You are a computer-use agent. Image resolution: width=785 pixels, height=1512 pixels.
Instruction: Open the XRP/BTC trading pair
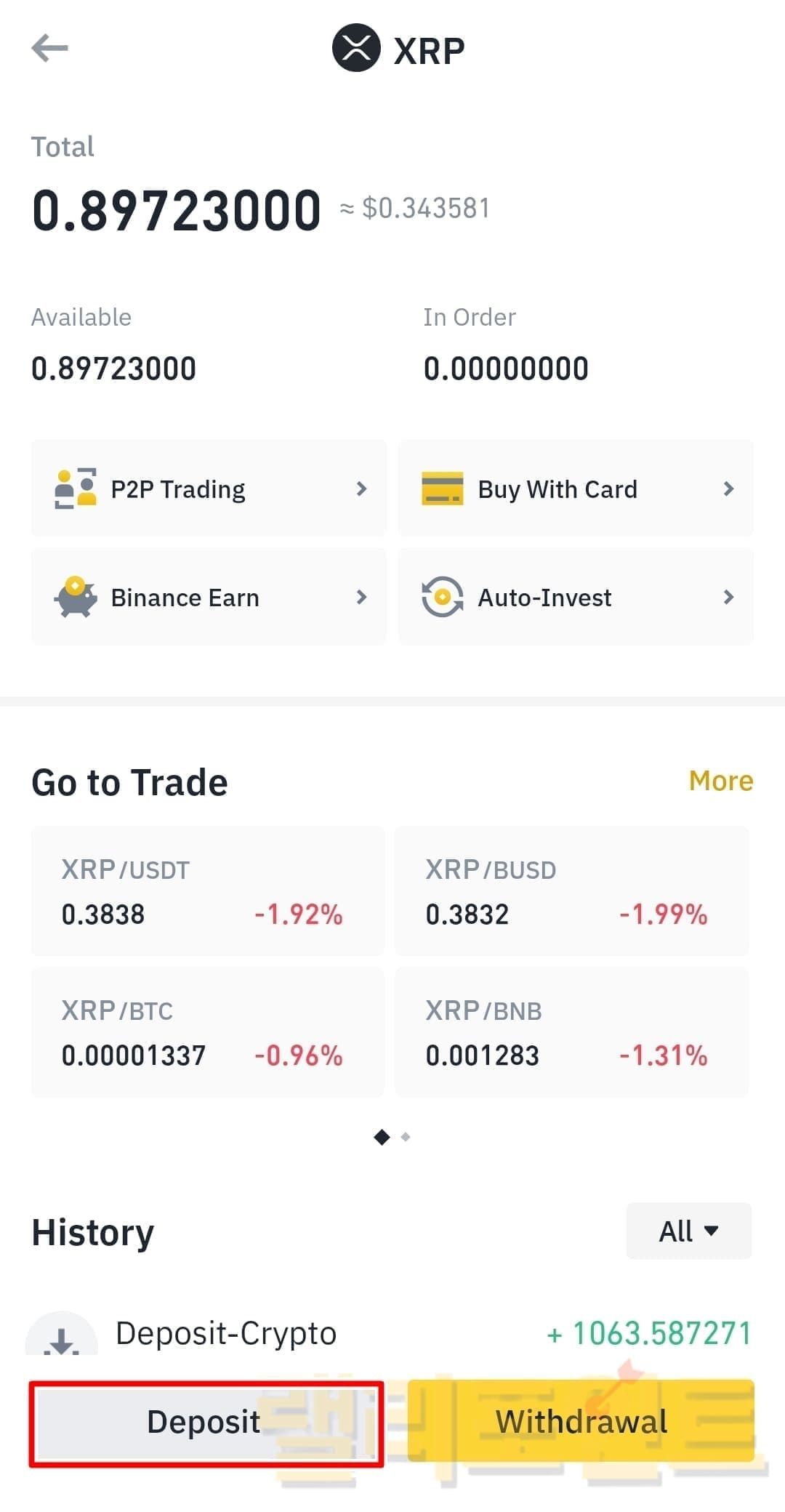point(207,1032)
